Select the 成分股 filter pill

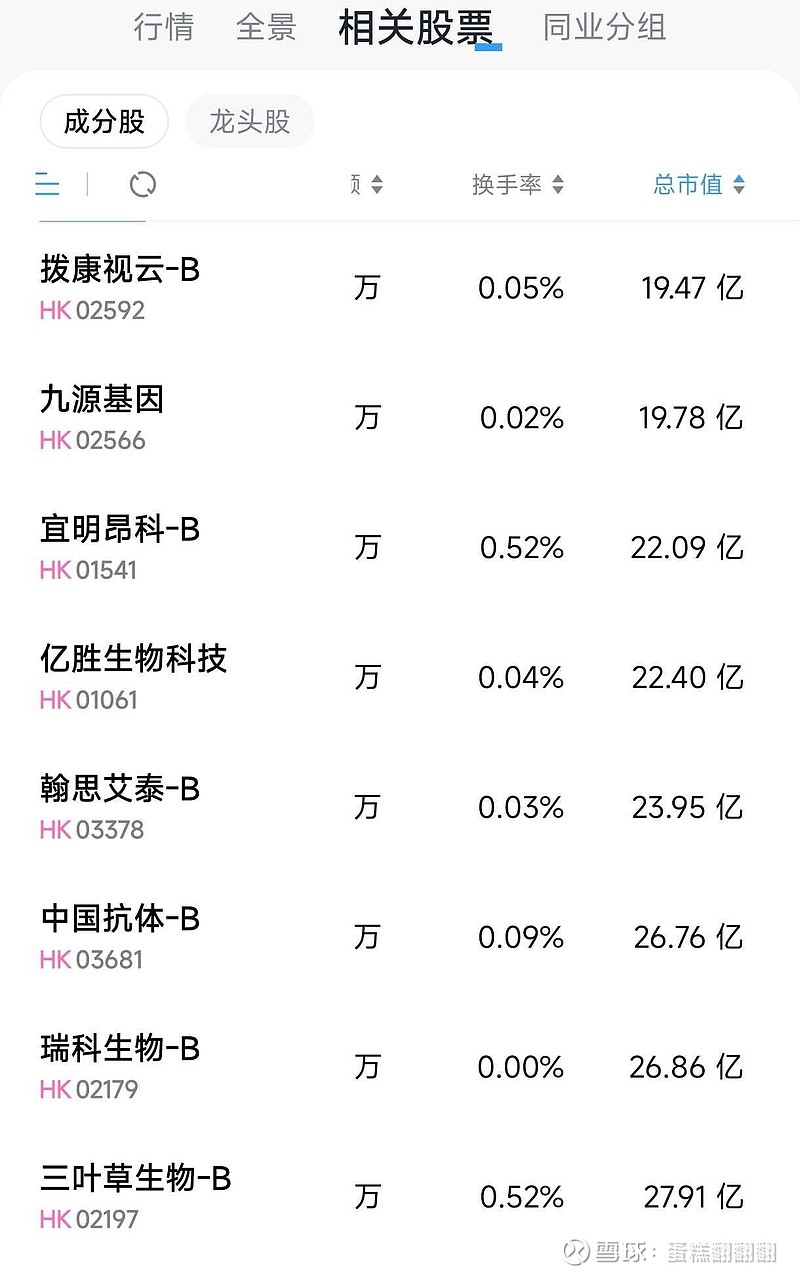(104, 121)
